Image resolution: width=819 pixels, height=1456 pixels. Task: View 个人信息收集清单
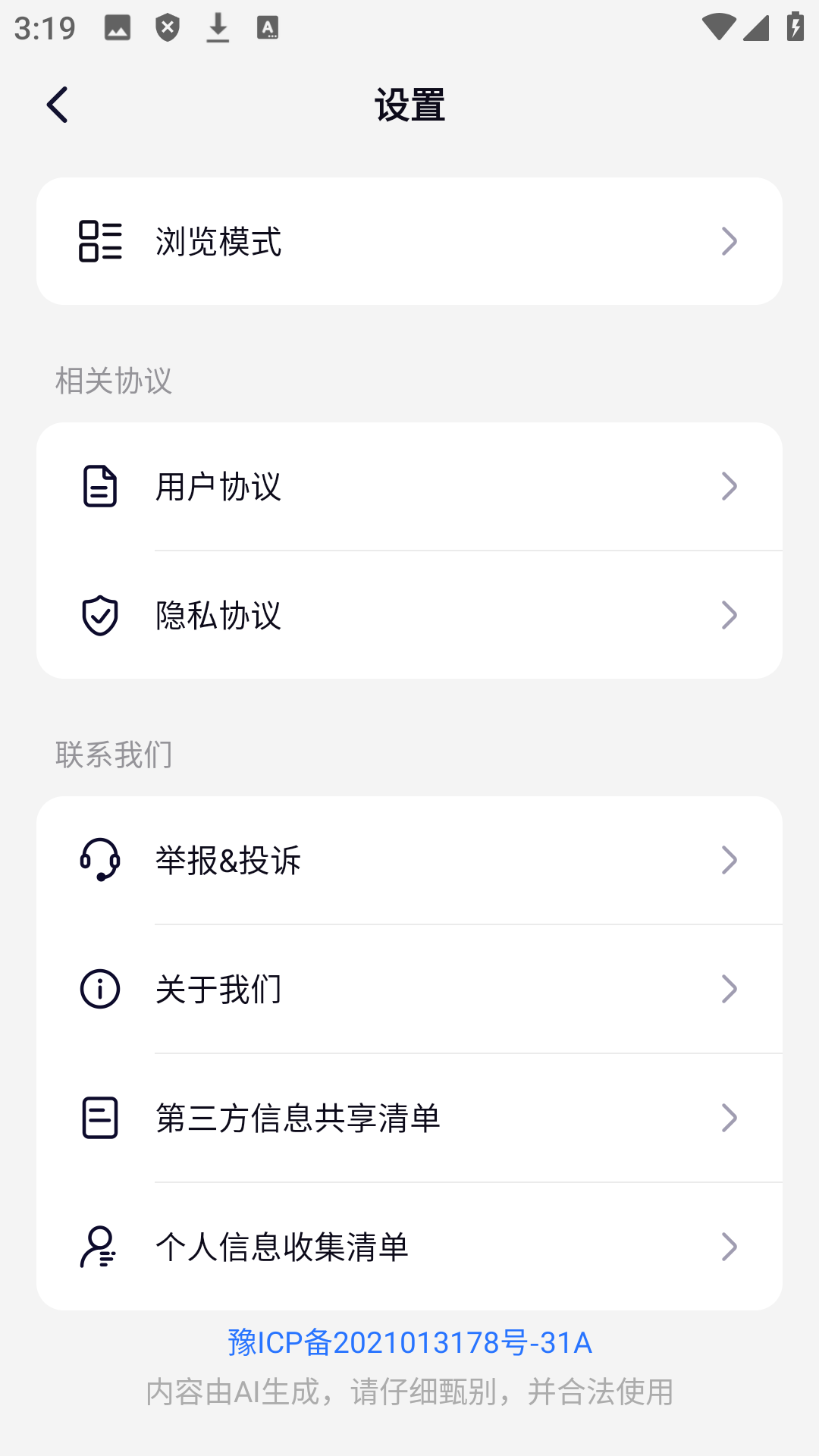click(x=409, y=1247)
